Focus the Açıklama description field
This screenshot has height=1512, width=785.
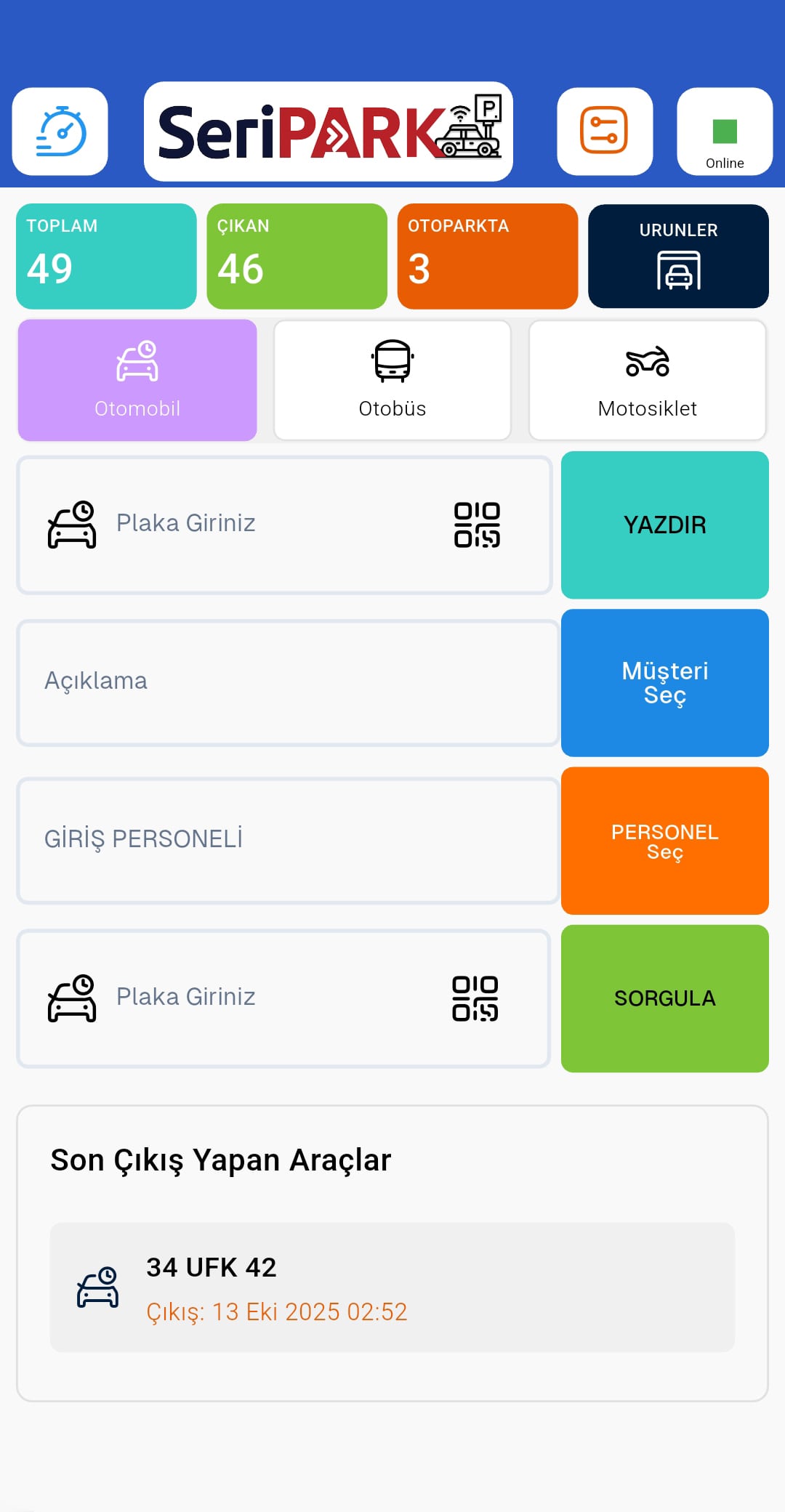288,682
